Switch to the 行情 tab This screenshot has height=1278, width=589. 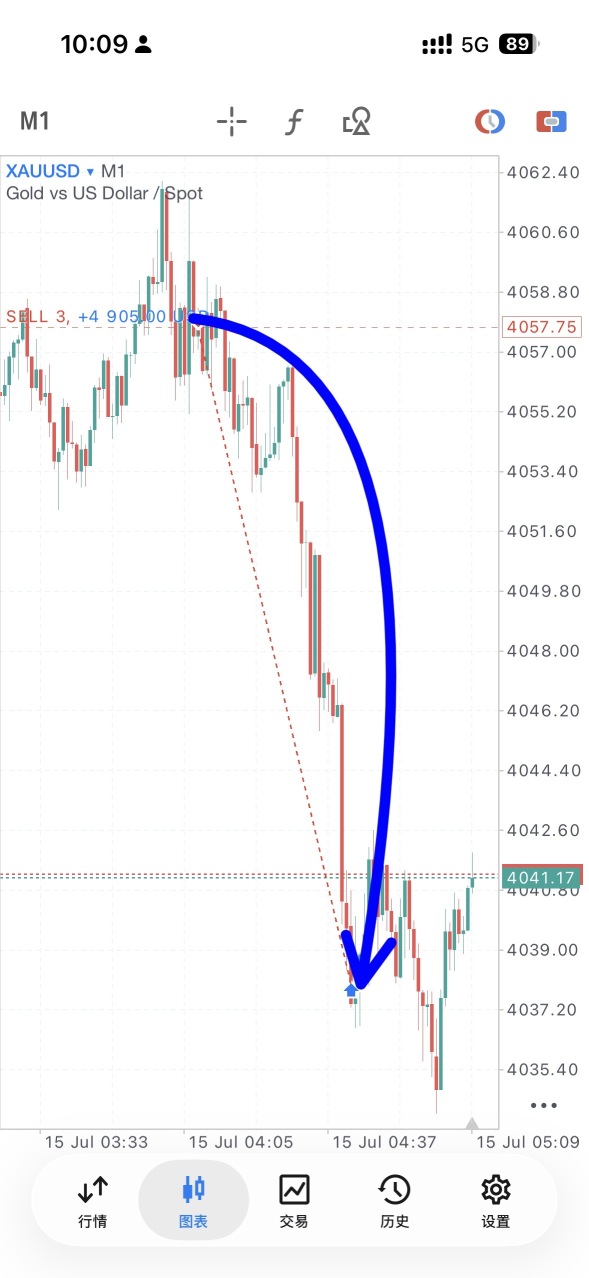coord(93,1201)
